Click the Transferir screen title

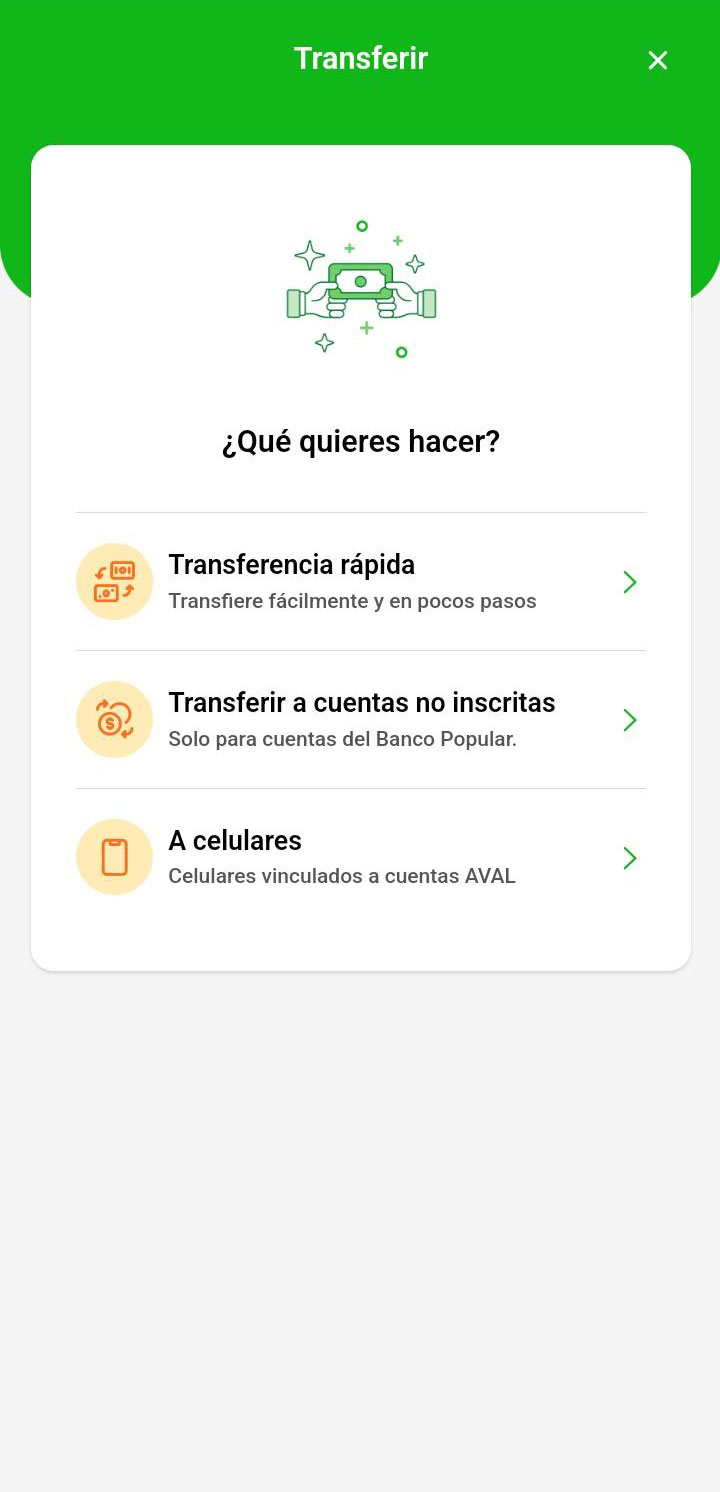(359, 58)
